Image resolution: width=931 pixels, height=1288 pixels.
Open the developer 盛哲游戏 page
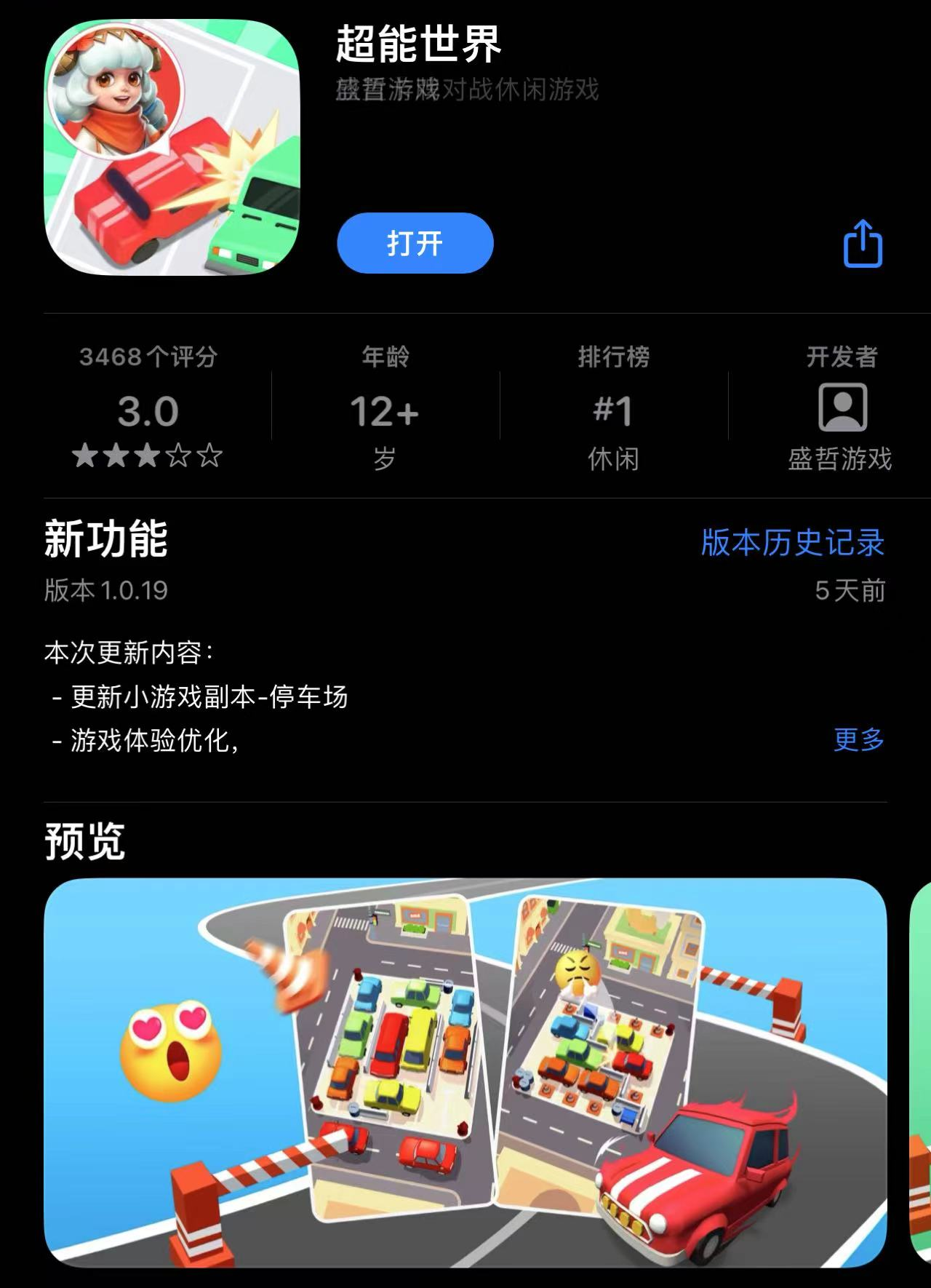[841, 409]
